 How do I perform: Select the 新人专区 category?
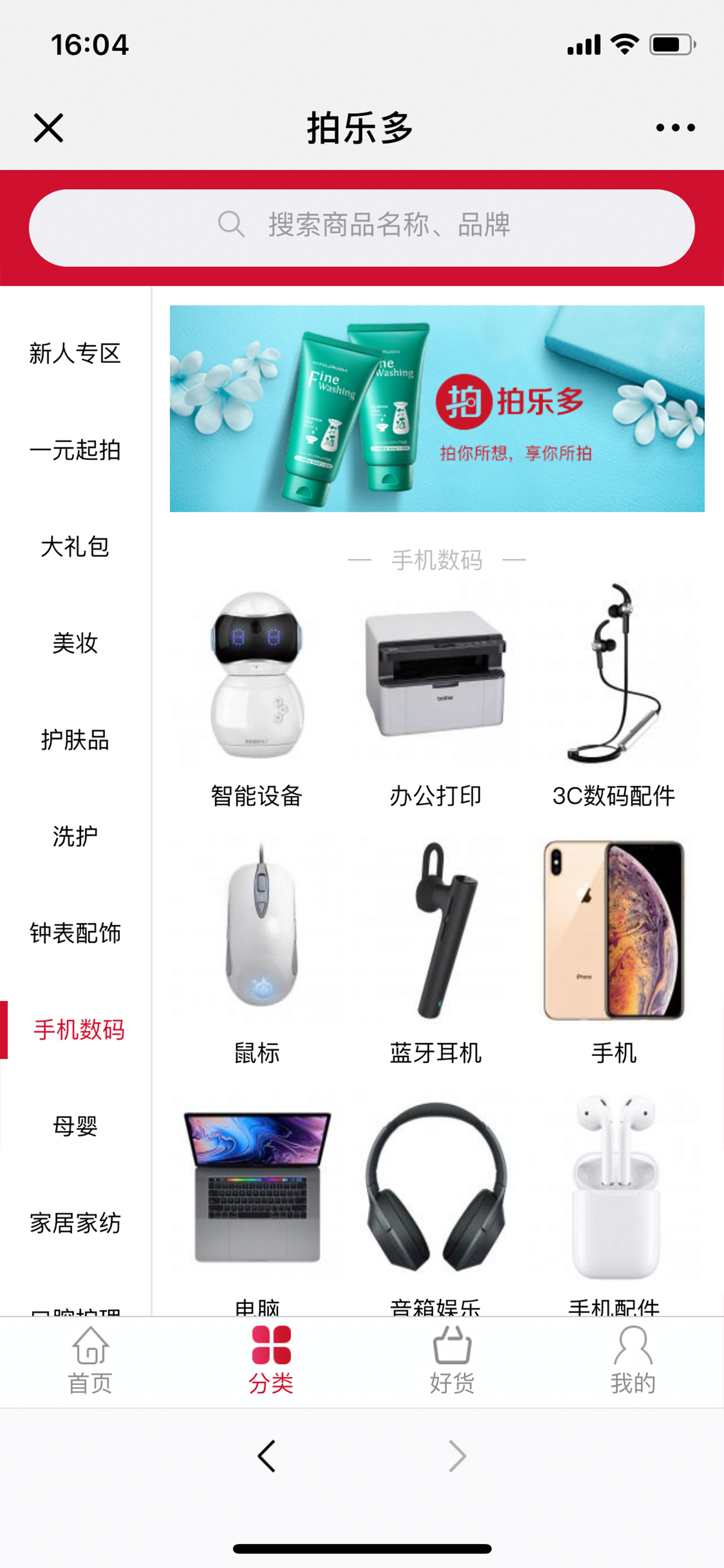[x=75, y=353]
